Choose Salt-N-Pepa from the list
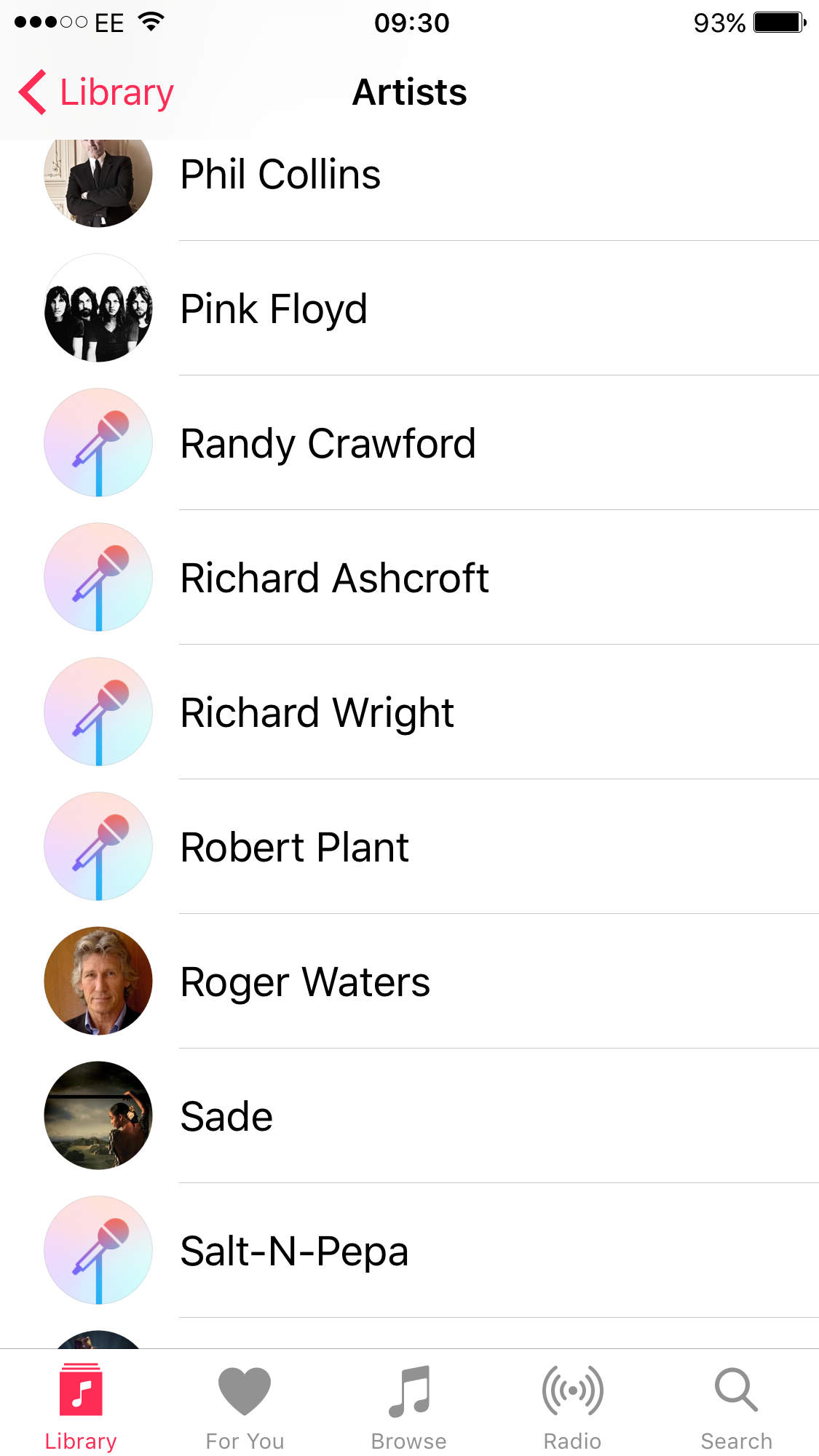The image size is (819, 1456). 294,1252
